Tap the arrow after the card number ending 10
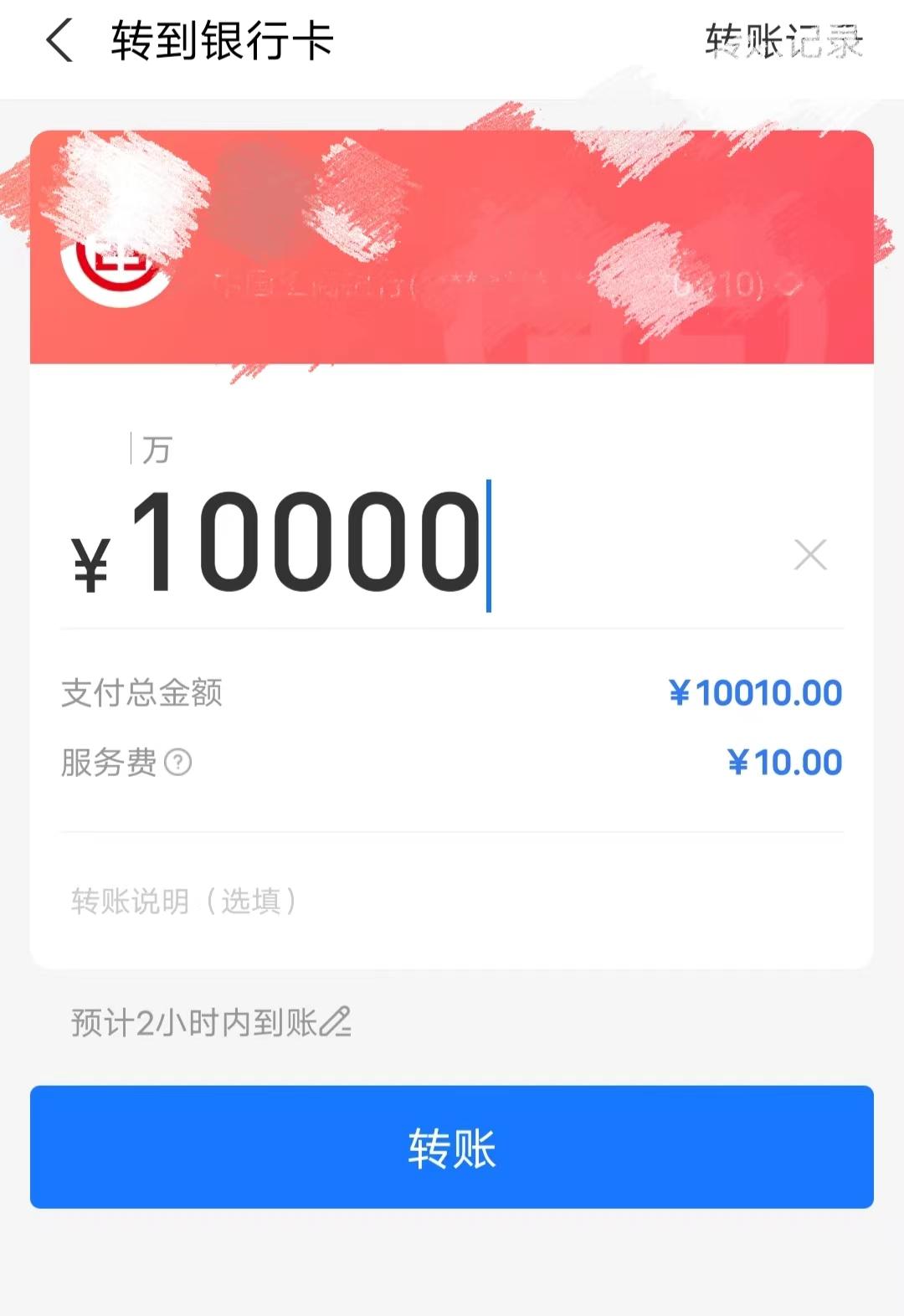The width and height of the screenshot is (904, 1316). point(788,285)
